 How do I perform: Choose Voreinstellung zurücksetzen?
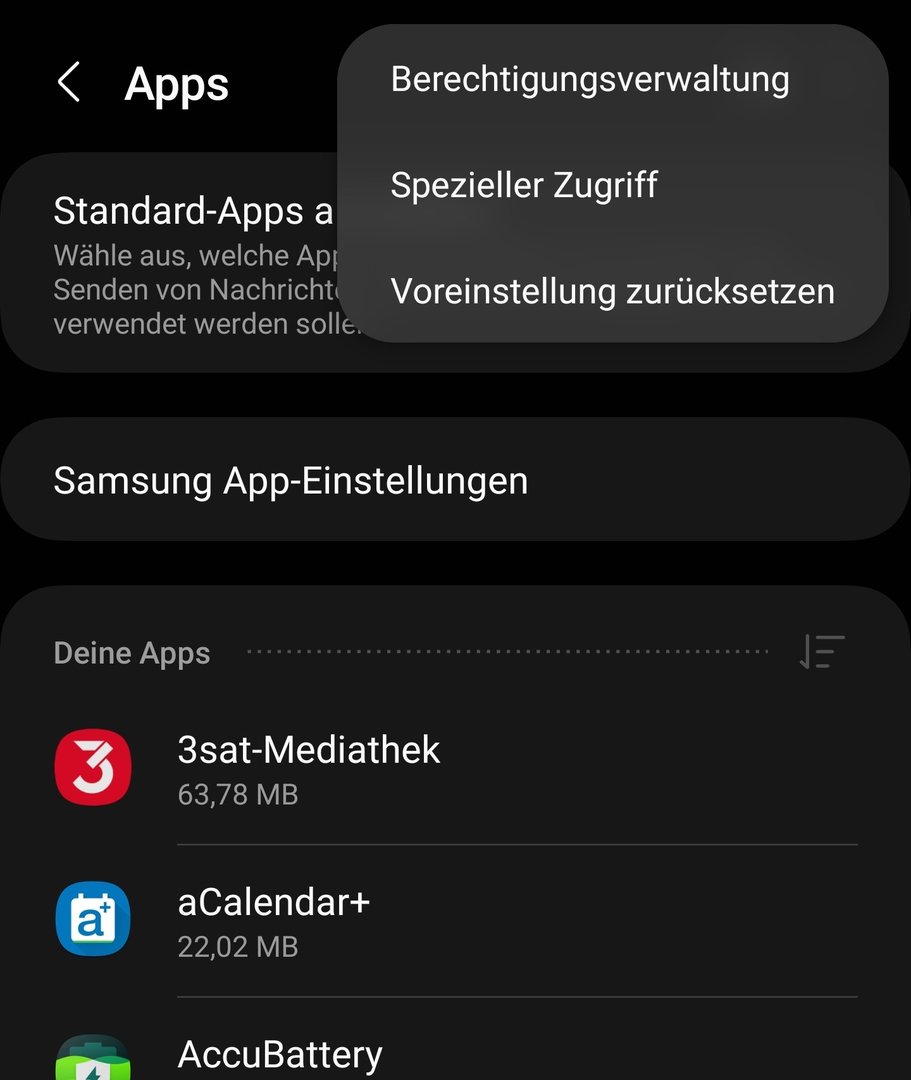click(612, 291)
